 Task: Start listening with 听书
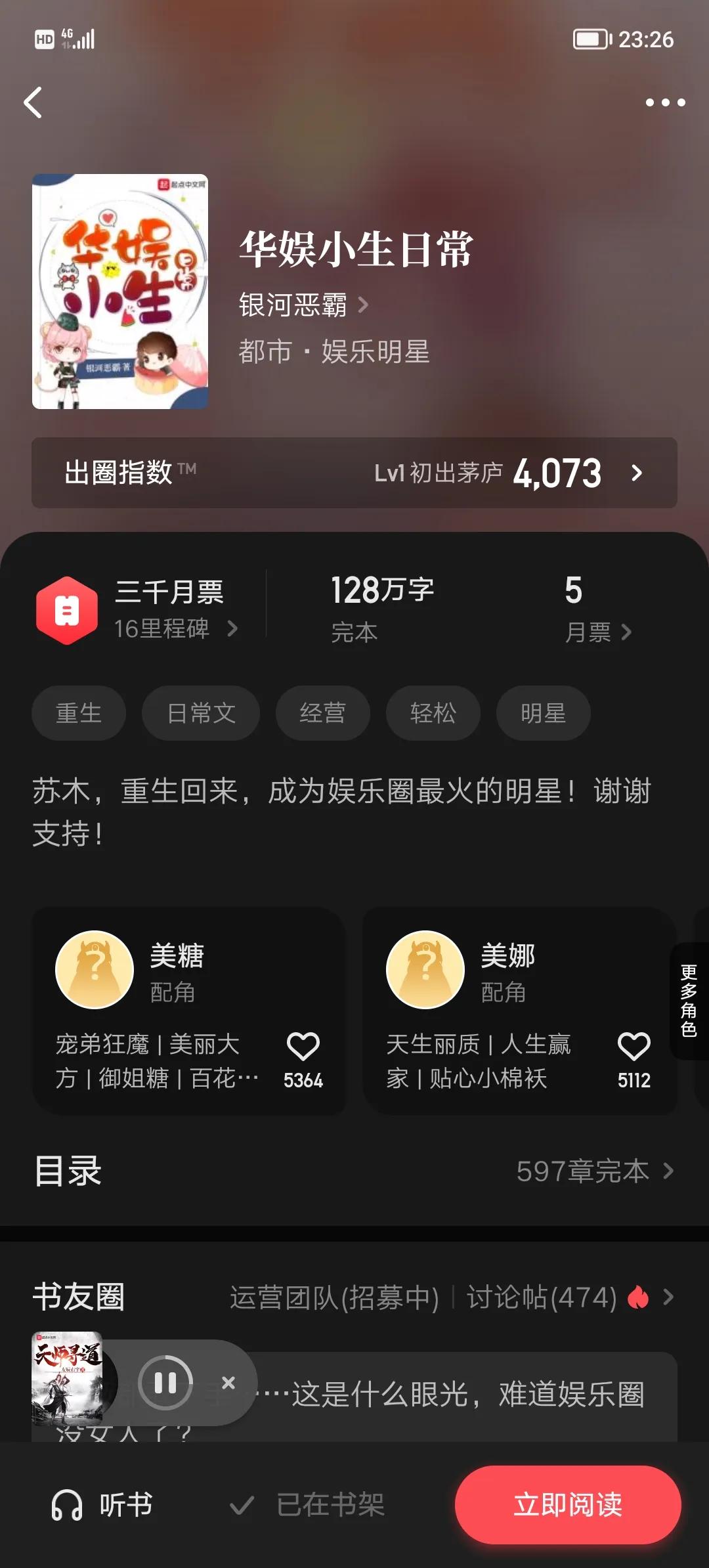[102, 1505]
